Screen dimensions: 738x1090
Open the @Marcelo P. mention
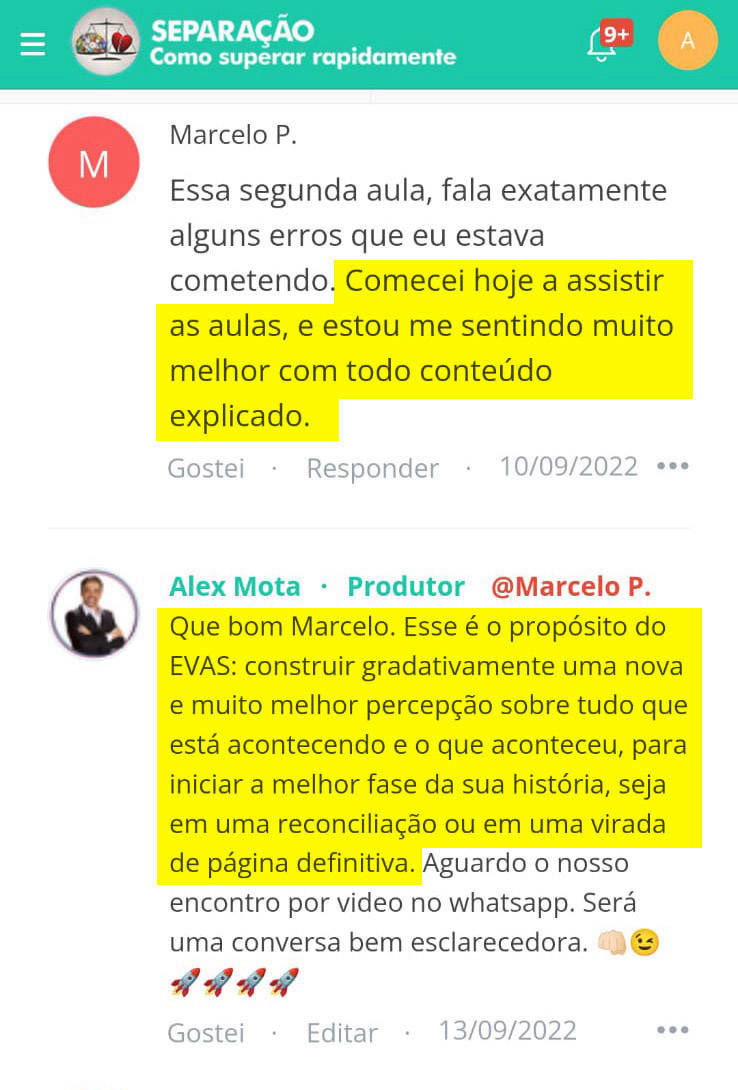[x=570, y=587]
